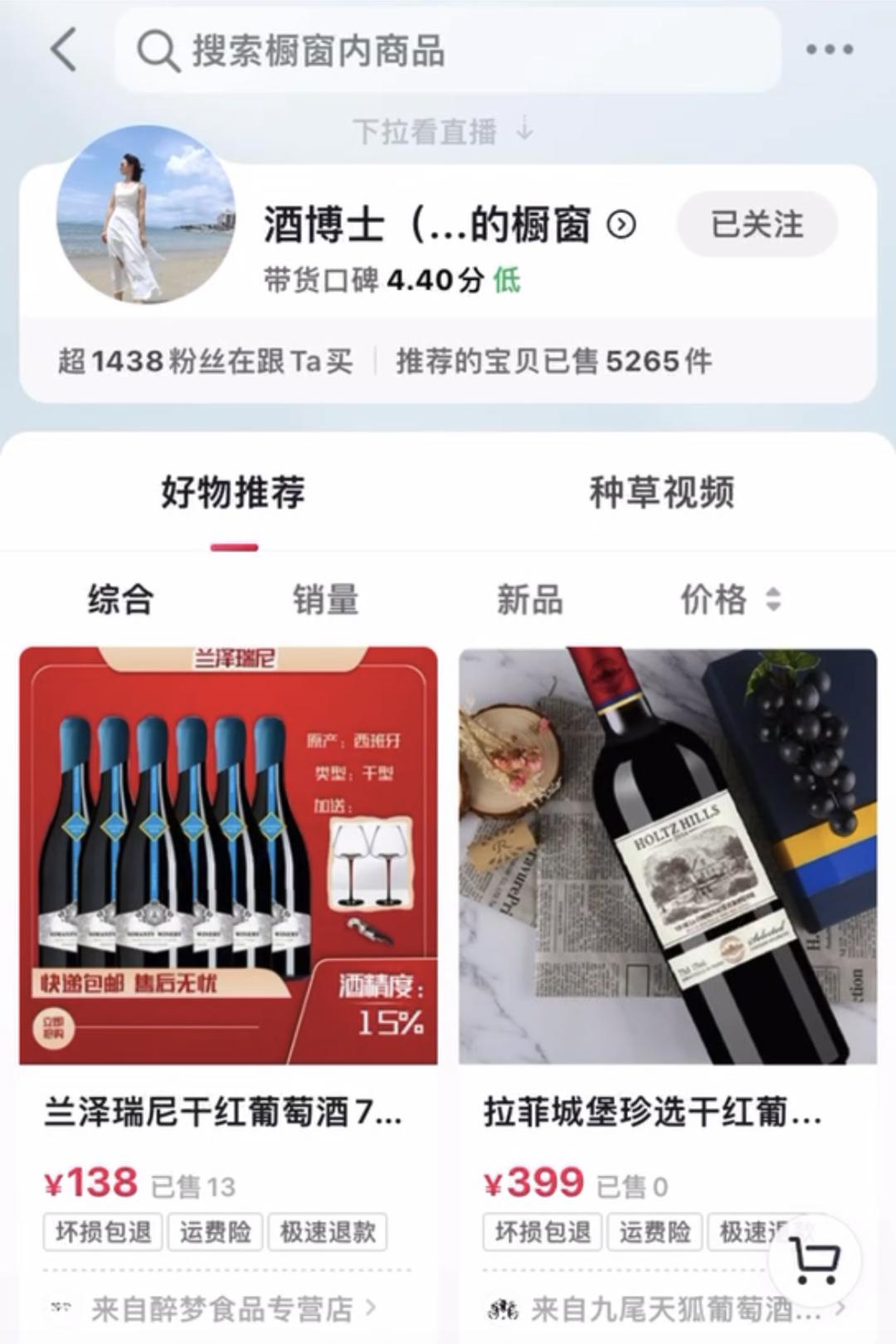This screenshot has width=896, height=1344.
Task: Select the 销量 sorting option
Action: [x=327, y=601]
